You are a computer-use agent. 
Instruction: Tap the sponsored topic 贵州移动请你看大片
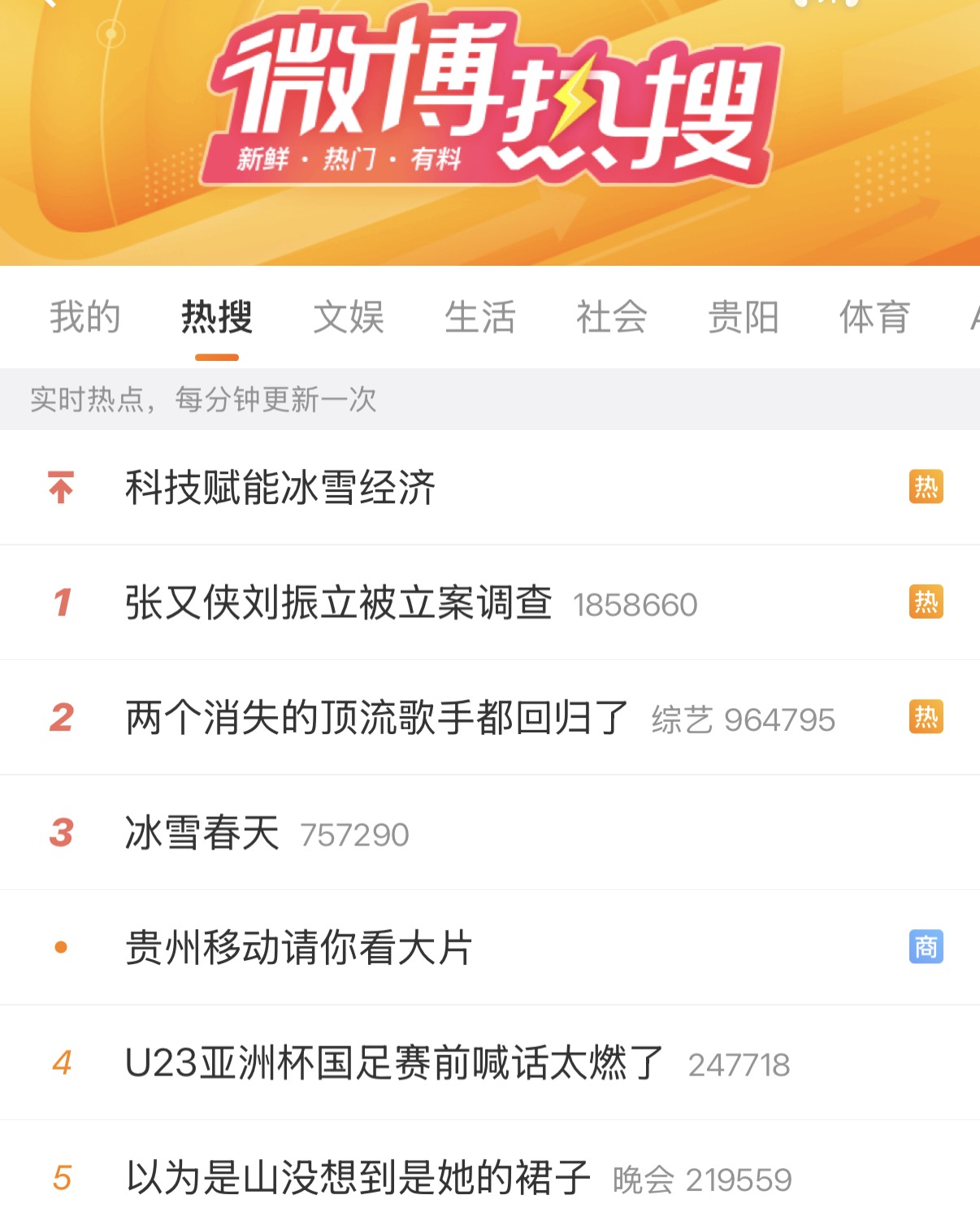click(x=299, y=948)
